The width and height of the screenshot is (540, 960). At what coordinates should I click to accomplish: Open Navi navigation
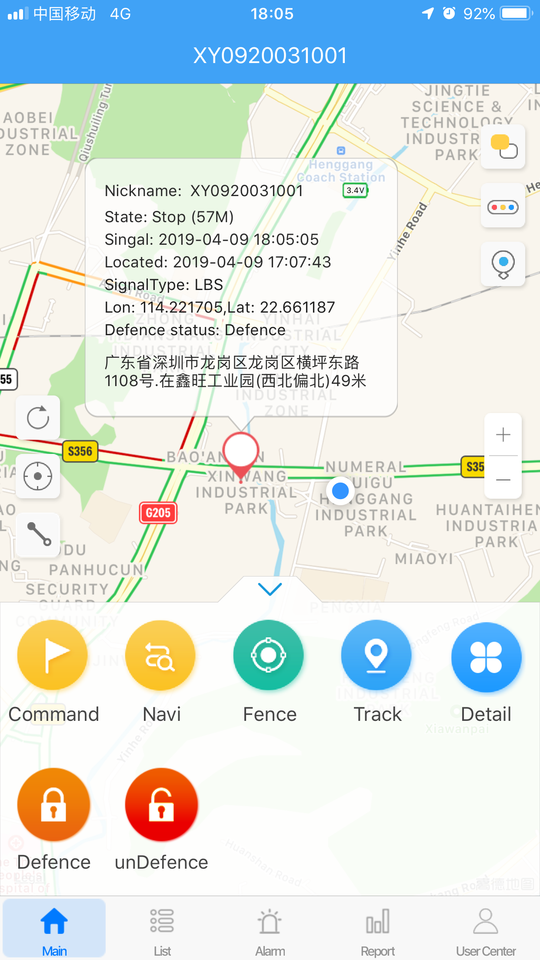[161, 656]
